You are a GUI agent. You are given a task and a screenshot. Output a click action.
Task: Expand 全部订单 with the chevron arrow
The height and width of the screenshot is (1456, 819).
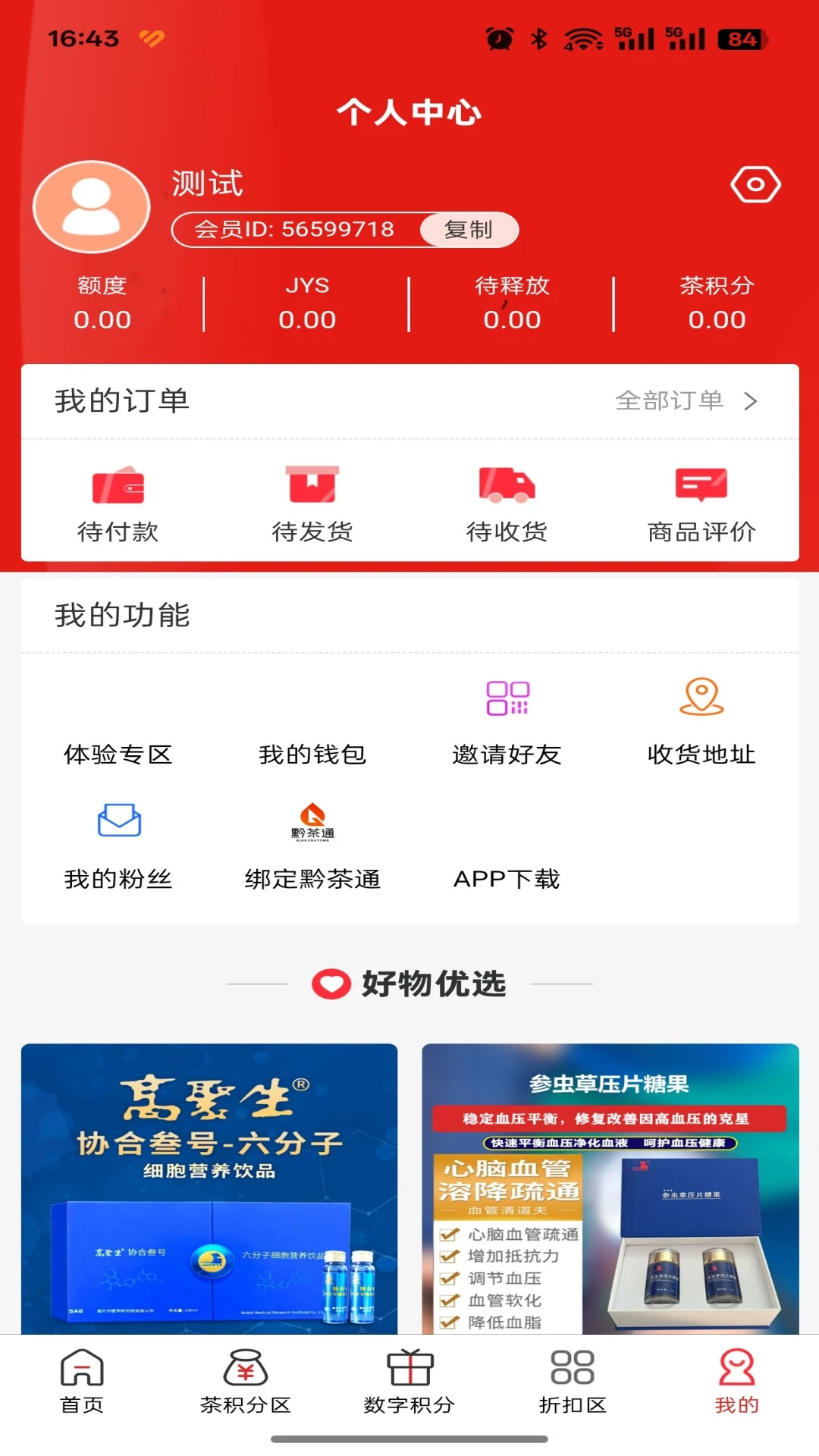[750, 402]
